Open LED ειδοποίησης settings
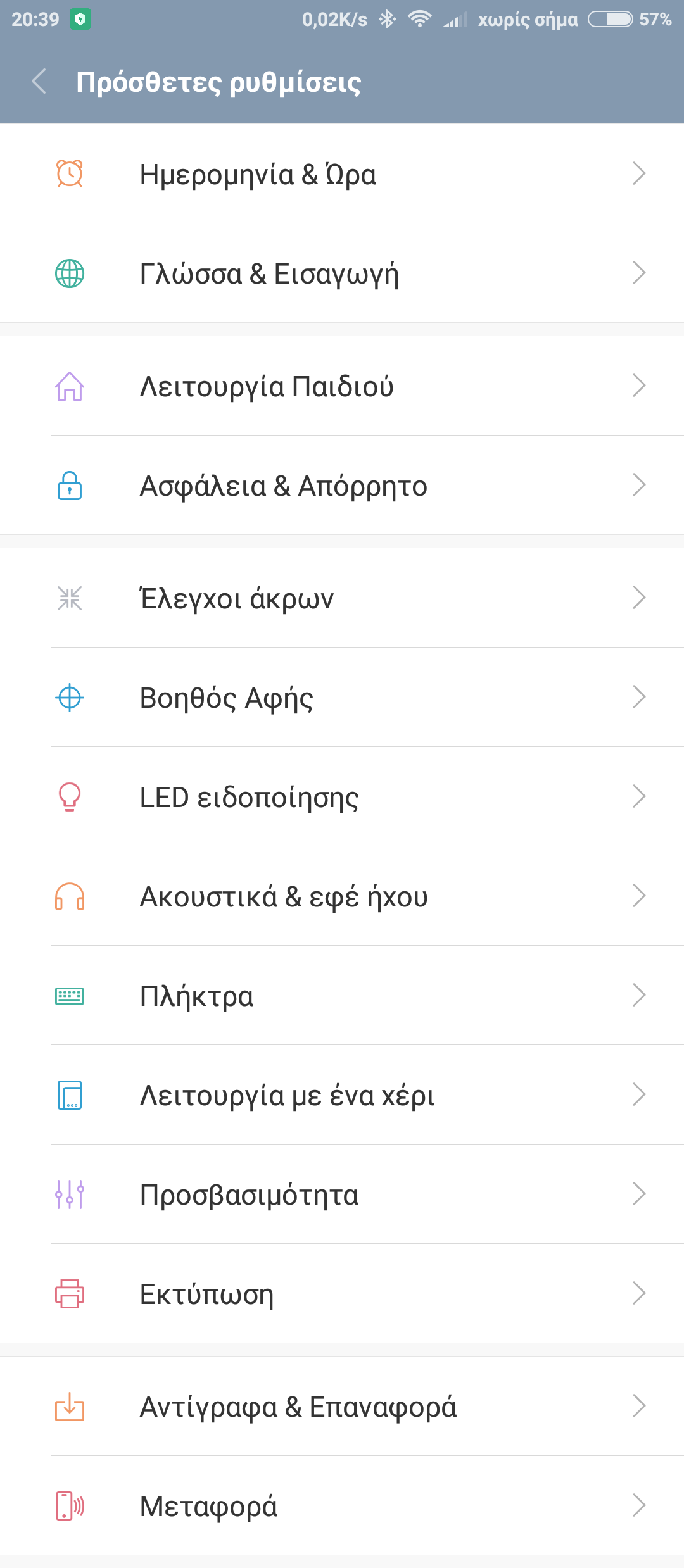 tap(342, 797)
